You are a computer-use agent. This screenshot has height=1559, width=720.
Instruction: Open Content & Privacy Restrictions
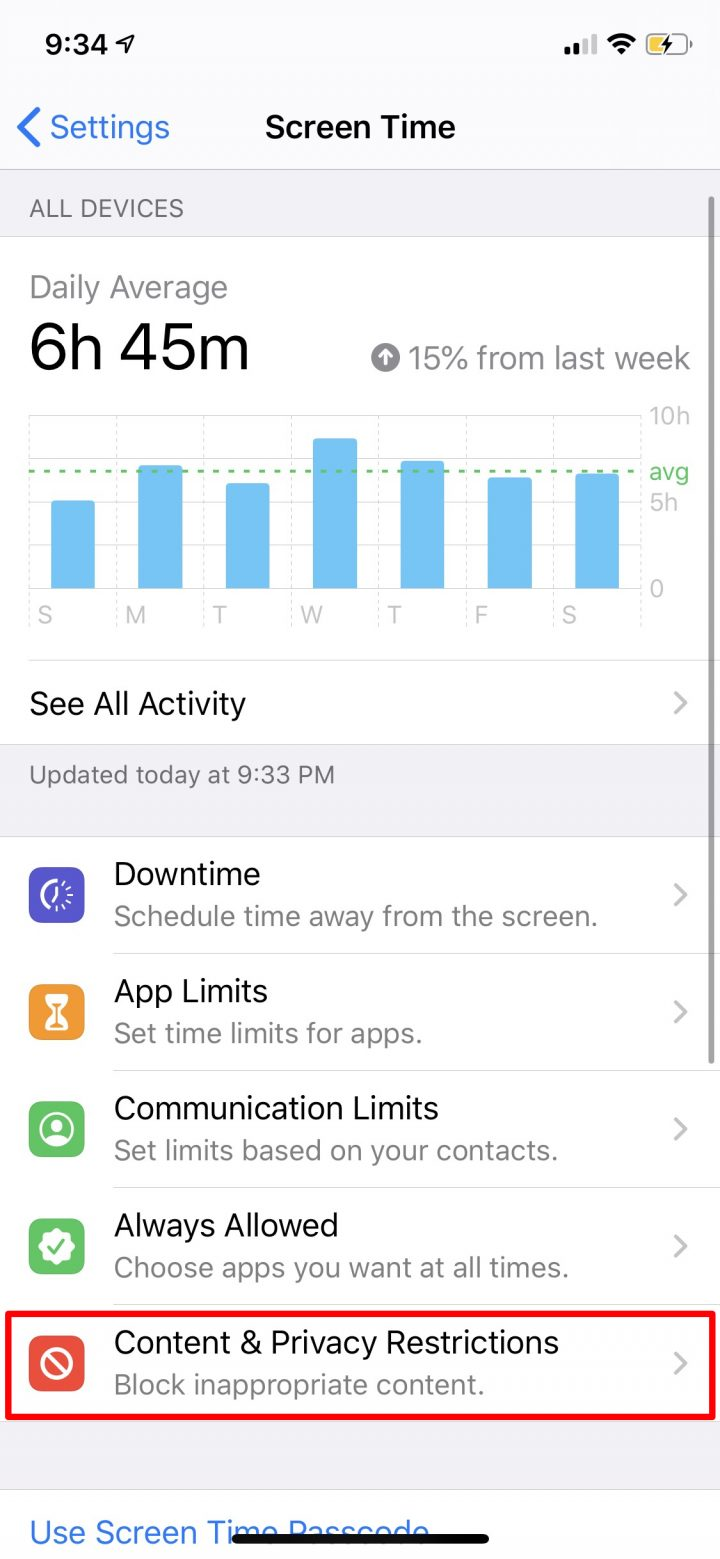point(359,1362)
